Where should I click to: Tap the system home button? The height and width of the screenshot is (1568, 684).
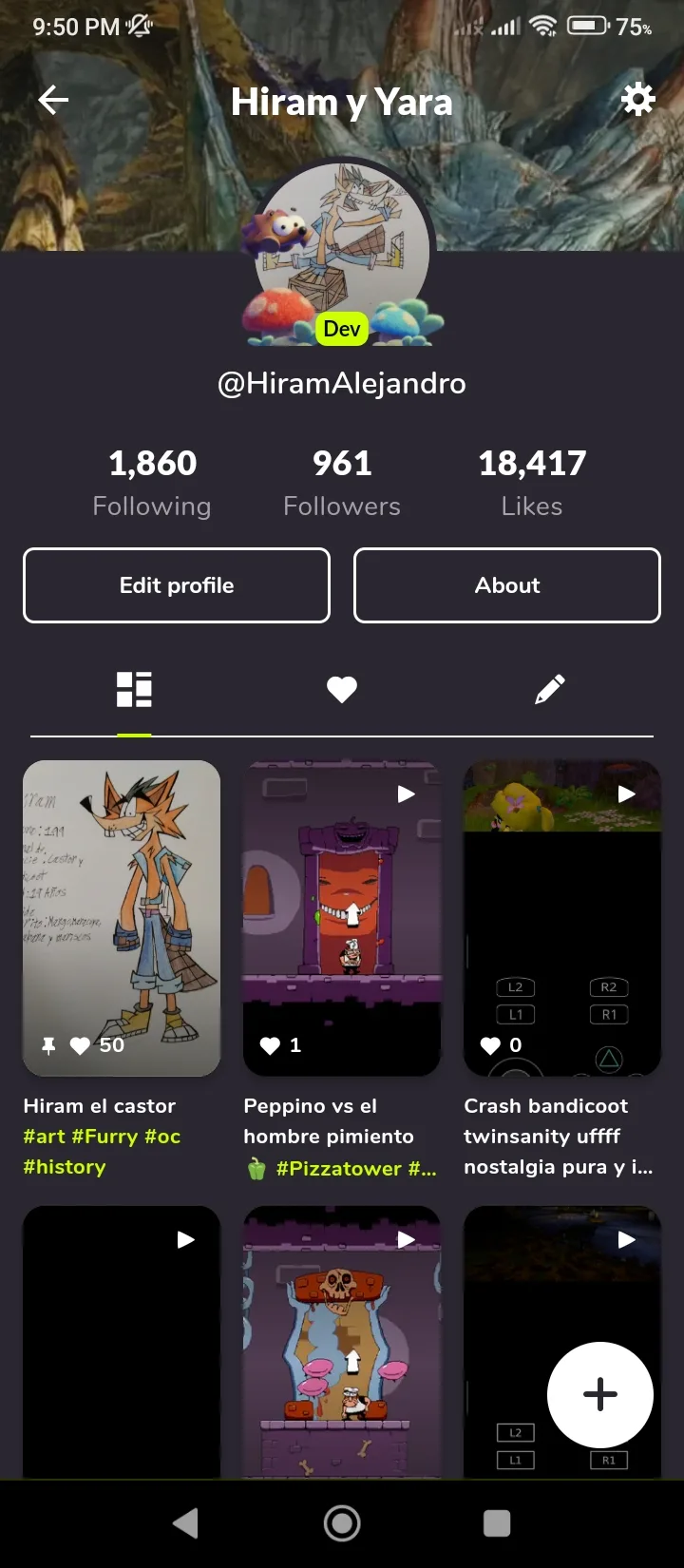point(342,1523)
